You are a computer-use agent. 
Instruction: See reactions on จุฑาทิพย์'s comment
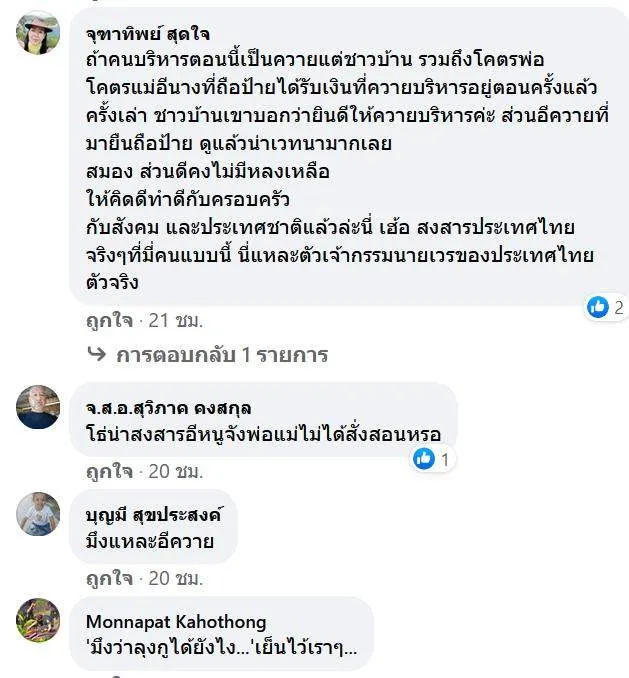606,307
